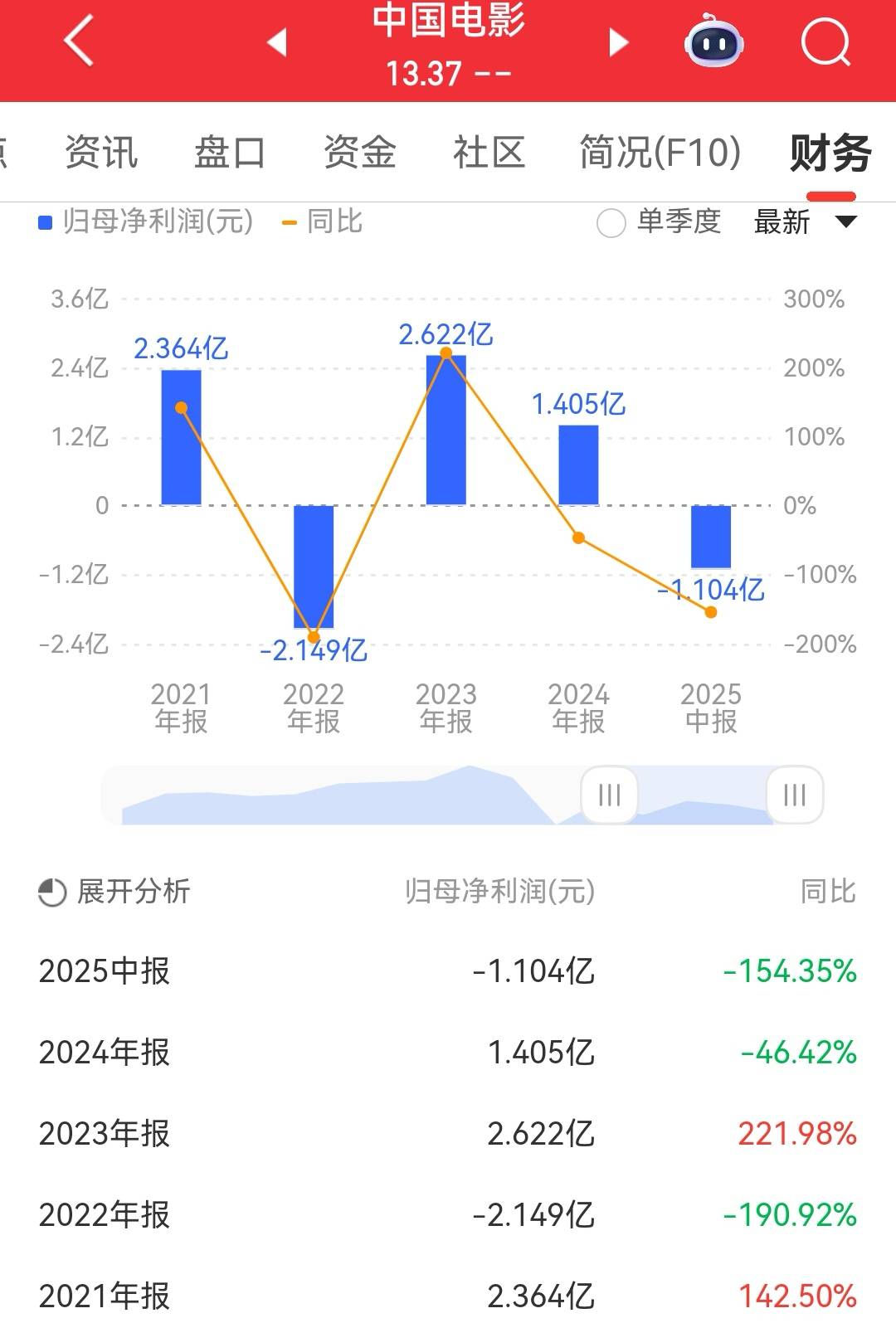Screen dimensions: 896x1323
Task: Select the 单季度 radio button
Action: pyautogui.click(x=611, y=221)
